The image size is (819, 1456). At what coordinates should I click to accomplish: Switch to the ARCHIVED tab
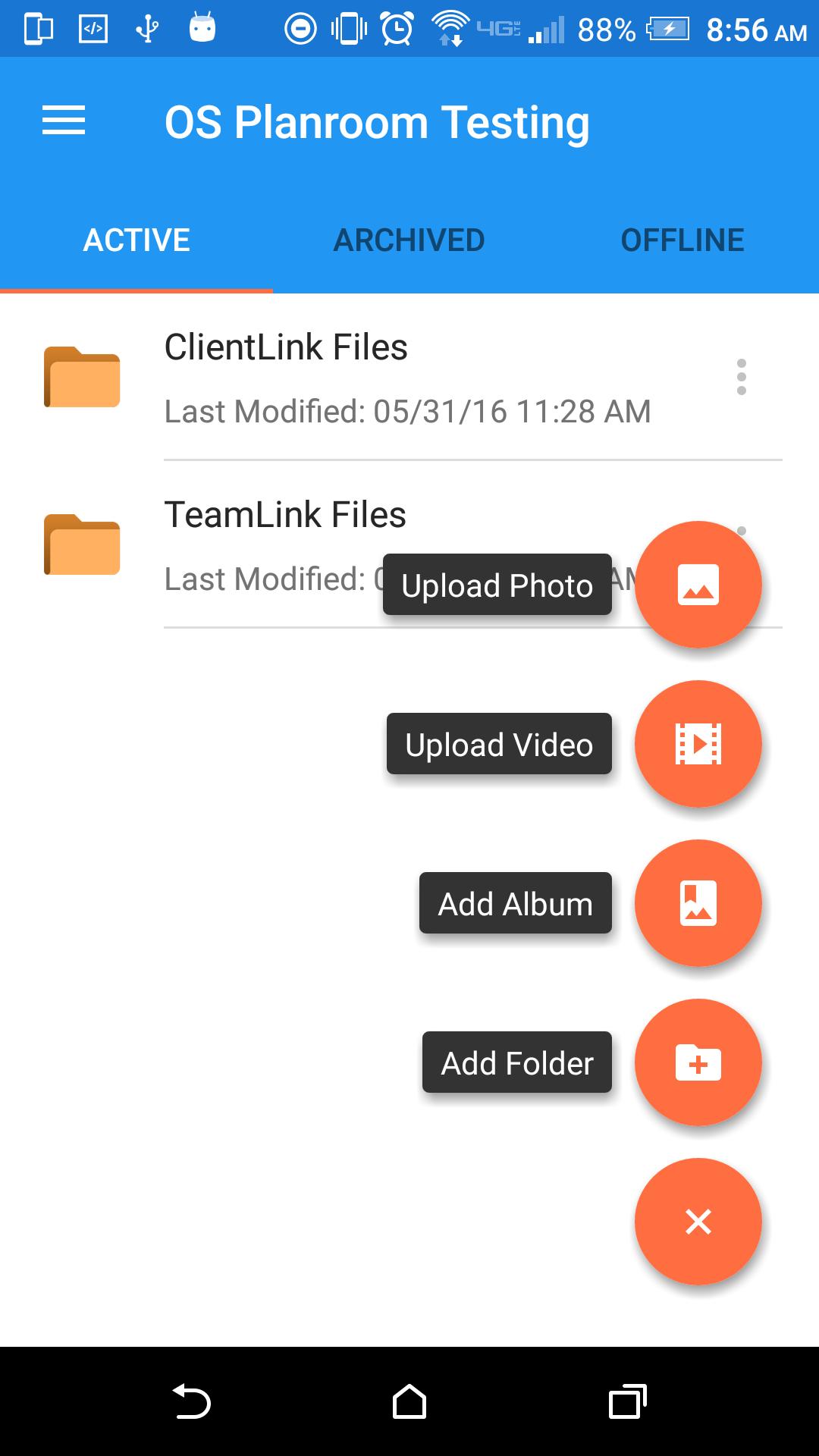tap(408, 239)
